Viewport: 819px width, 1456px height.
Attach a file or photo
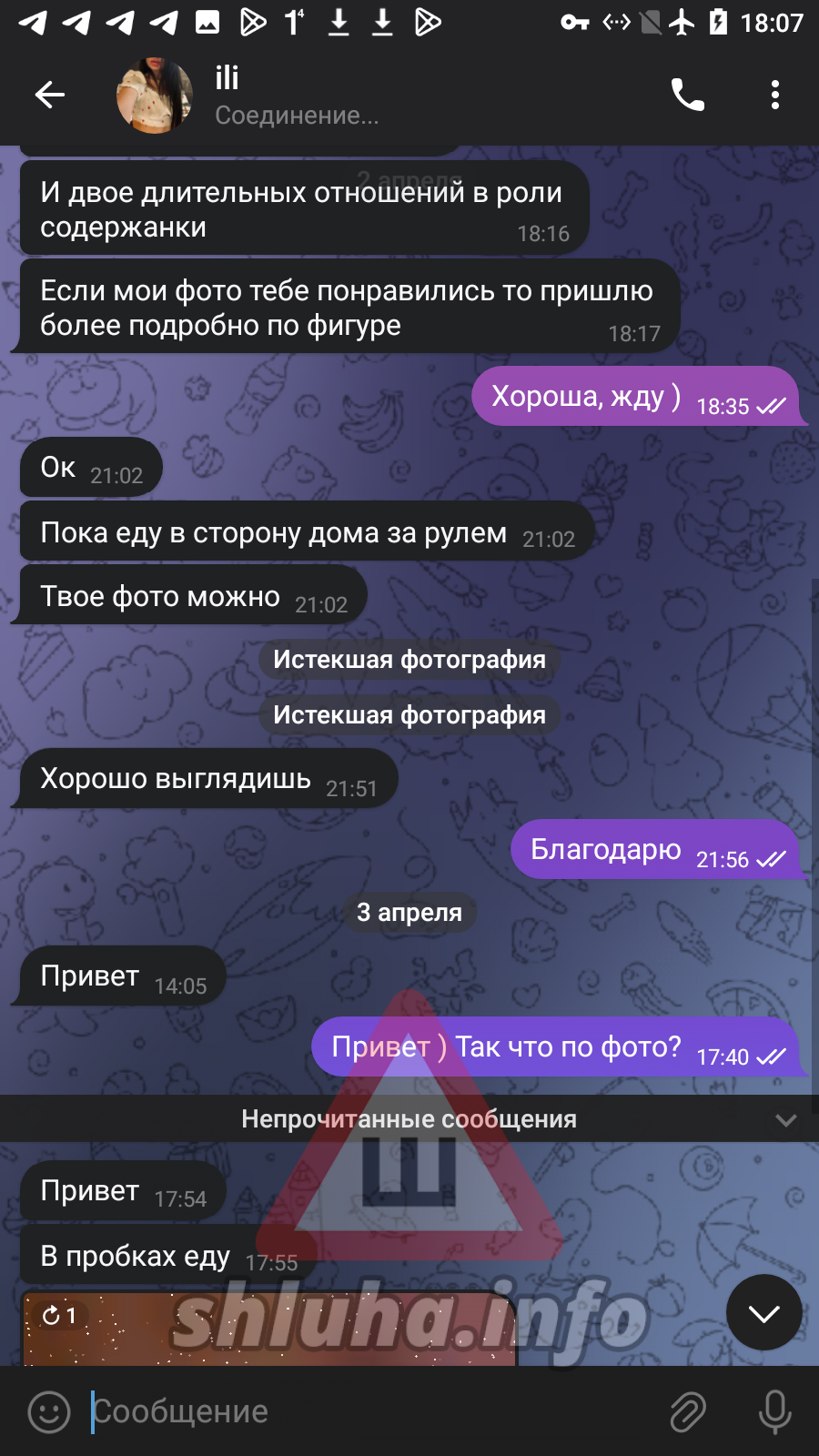(x=688, y=1411)
